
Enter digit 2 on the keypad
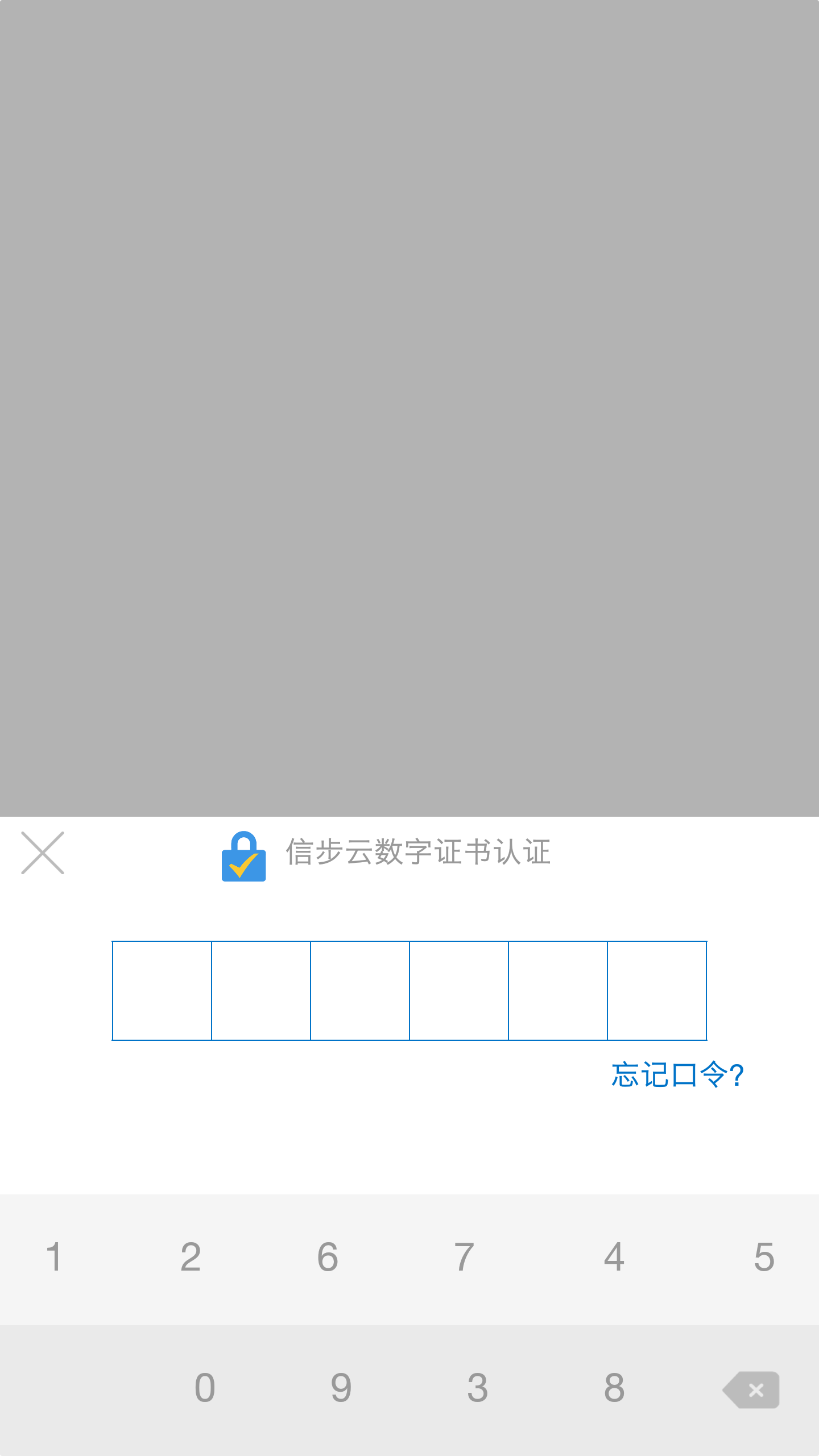click(191, 1258)
